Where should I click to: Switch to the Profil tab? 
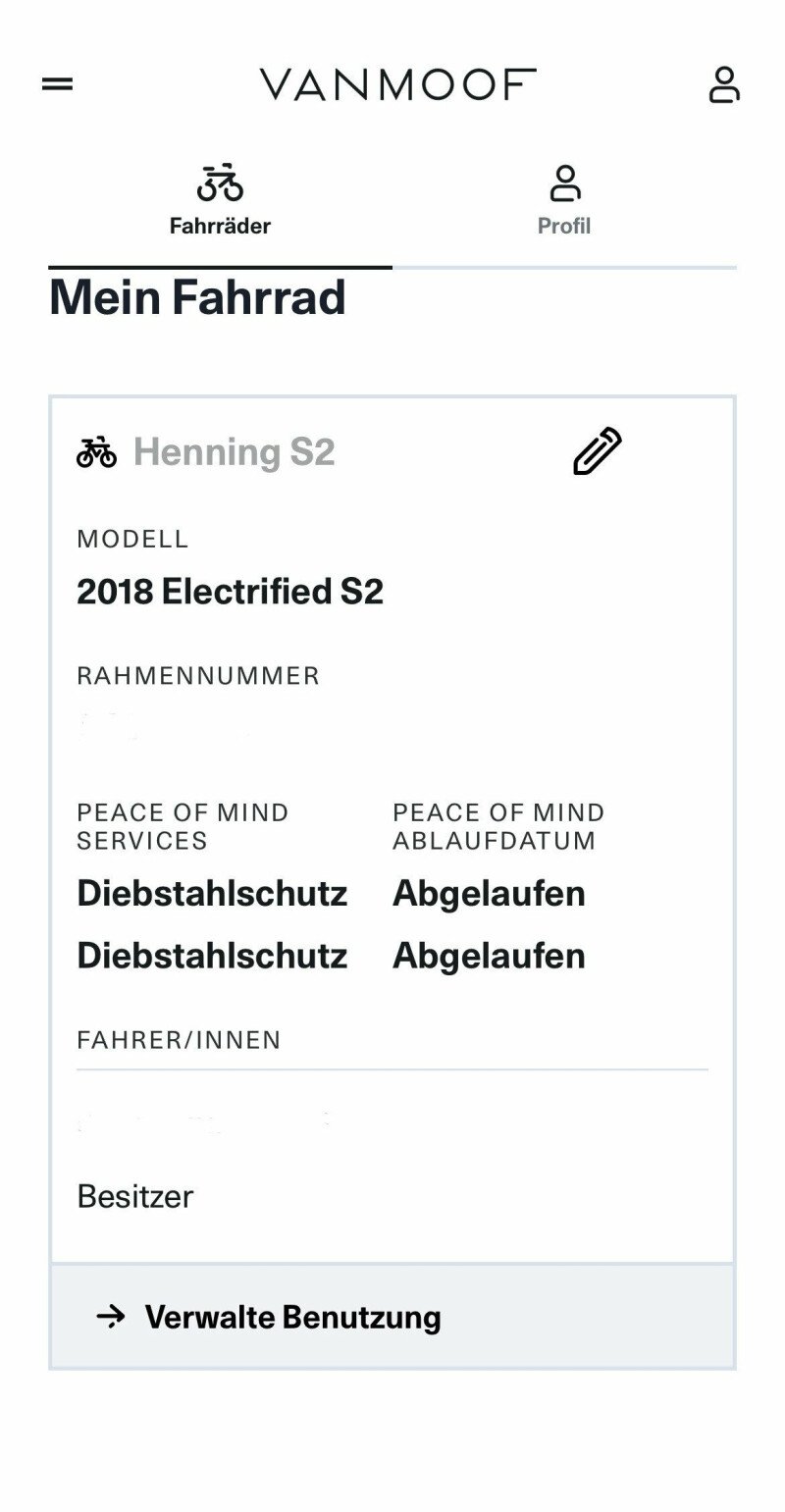pyautogui.click(x=564, y=201)
